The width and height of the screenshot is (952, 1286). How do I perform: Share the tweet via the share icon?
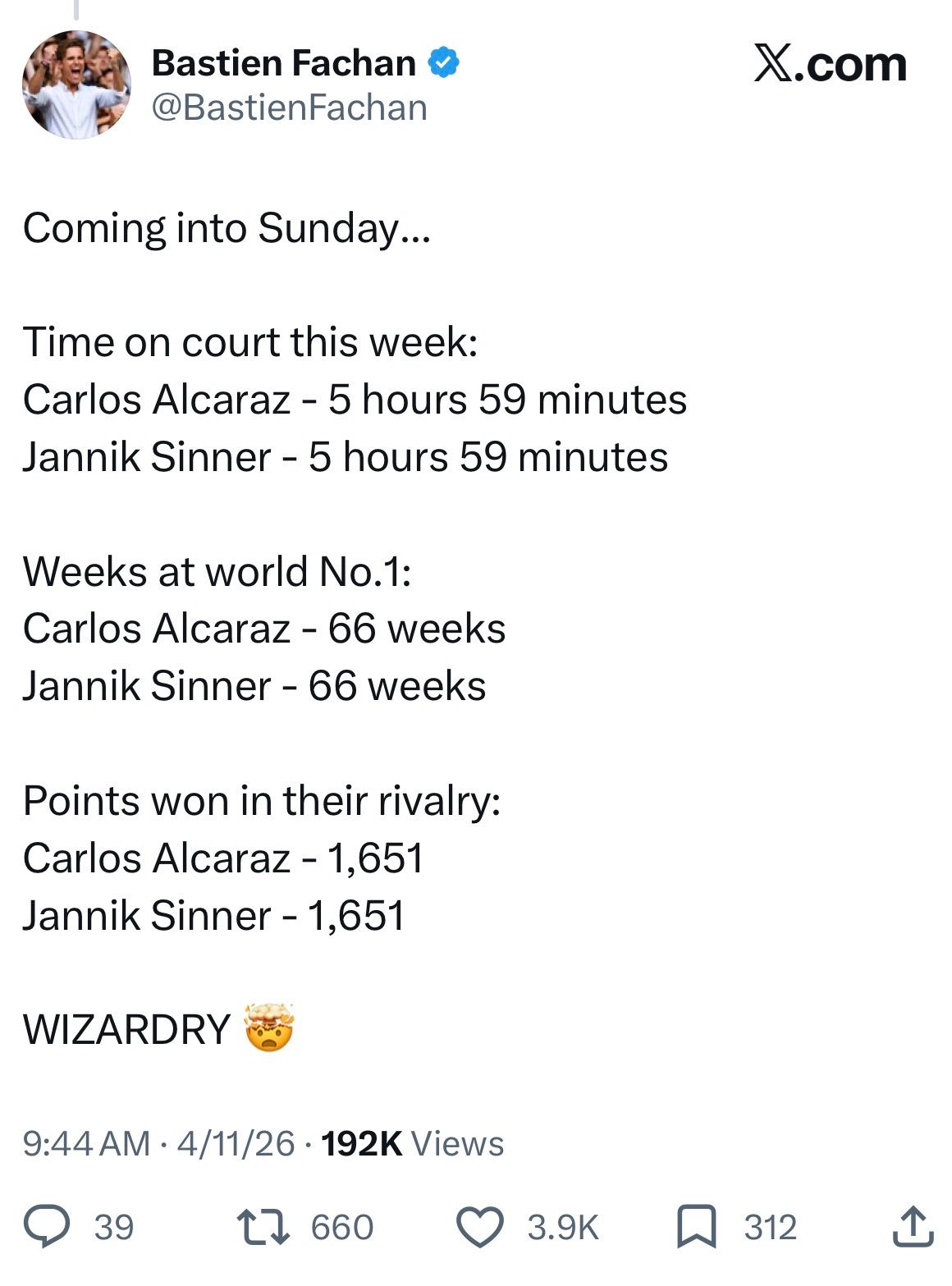(x=912, y=1226)
